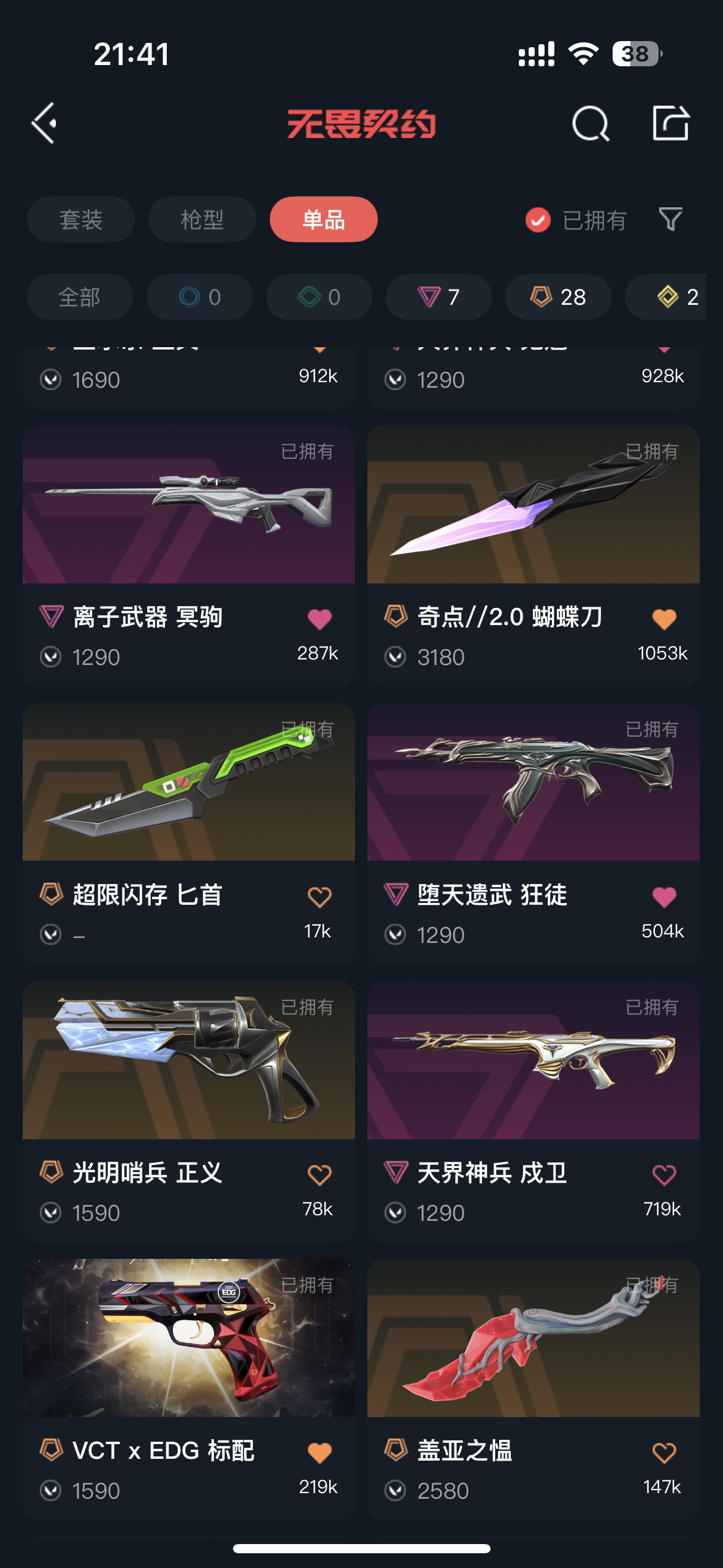The width and height of the screenshot is (723, 1568).
Task: Filter by orange tier chip showing 28
Action: point(557,297)
